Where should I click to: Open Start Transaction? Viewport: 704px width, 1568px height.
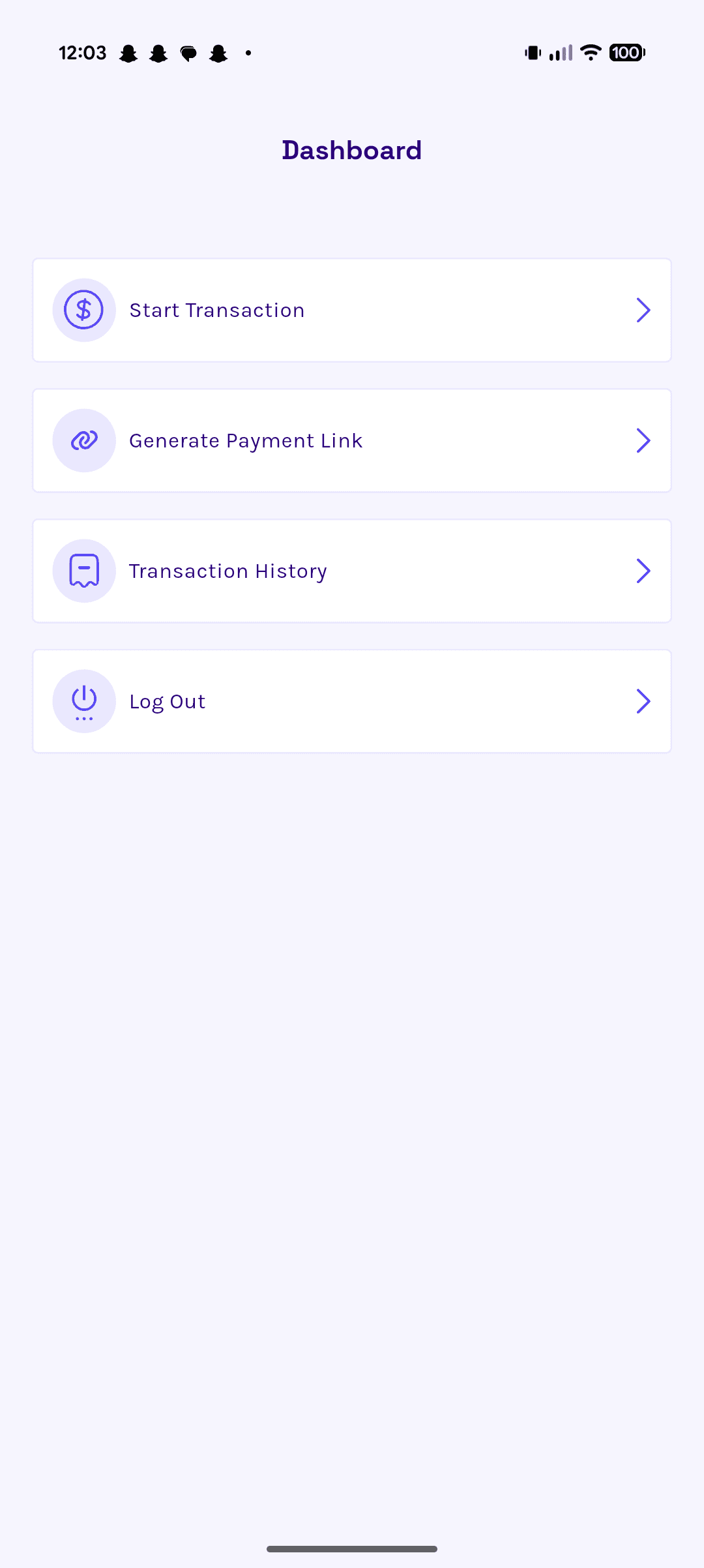tap(352, 310)
